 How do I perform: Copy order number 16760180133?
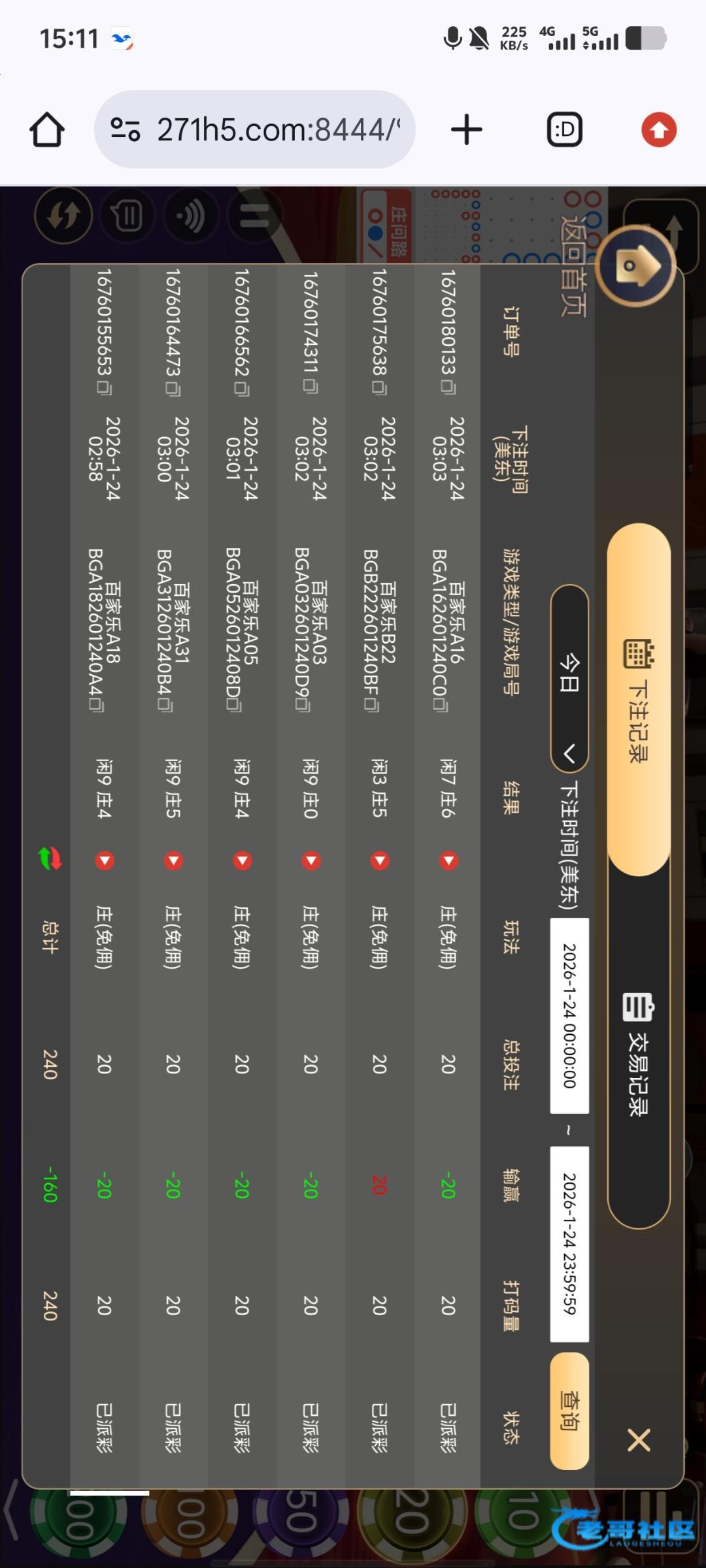pyautogui.click(x=448, y=387)
